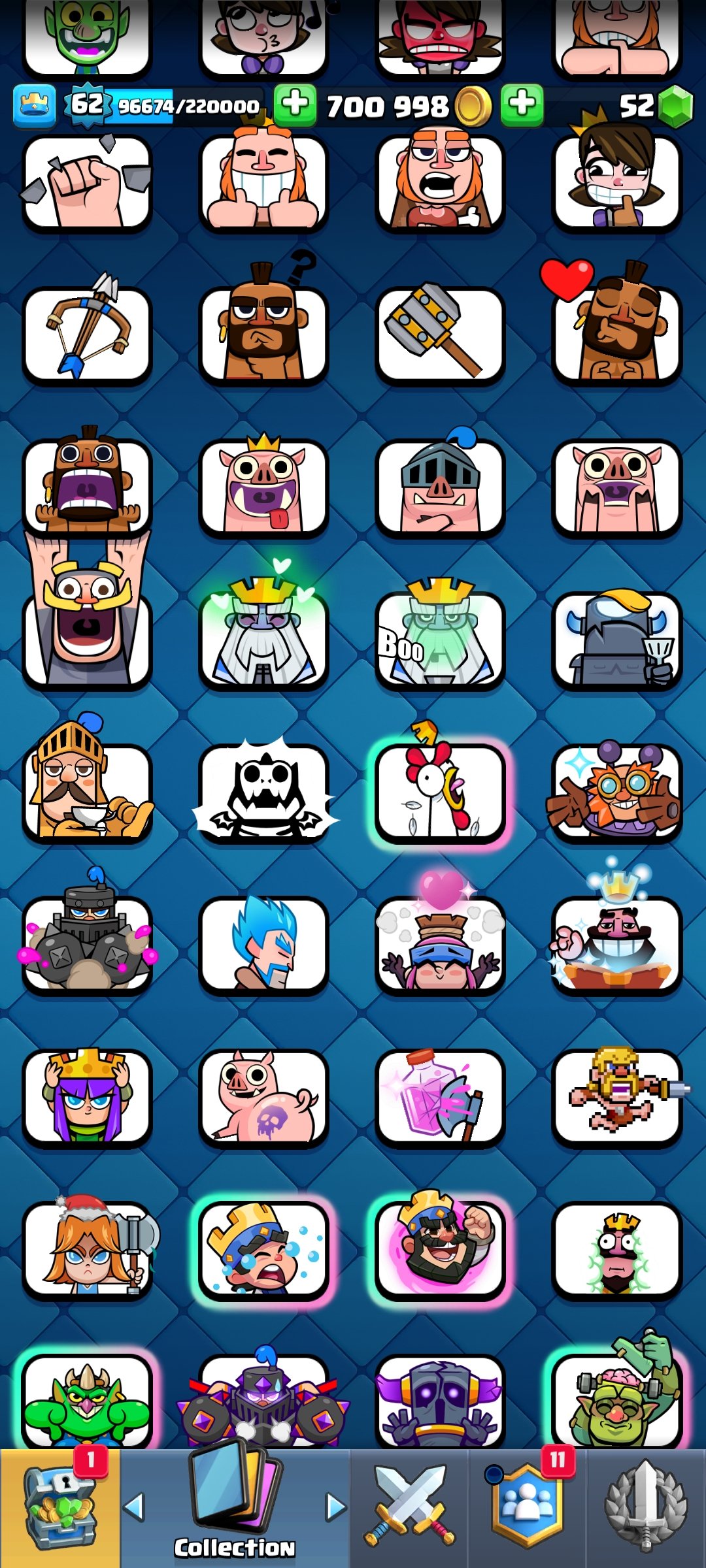Image resolution: width=706 pixels, height=1568 pixels.
Task: Tap the green plus beside gems counter
Action: 522,104
